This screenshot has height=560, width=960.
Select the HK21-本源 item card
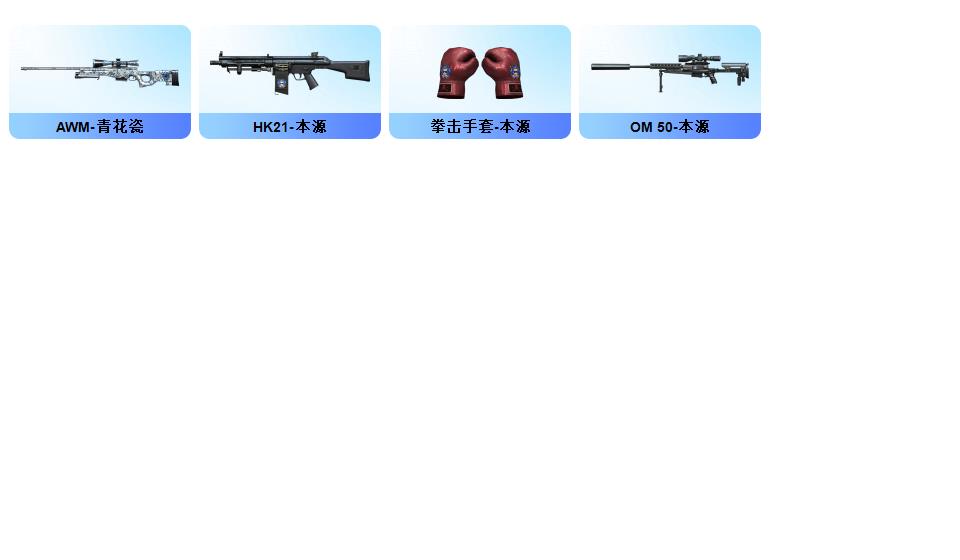[x=290, y=82]
